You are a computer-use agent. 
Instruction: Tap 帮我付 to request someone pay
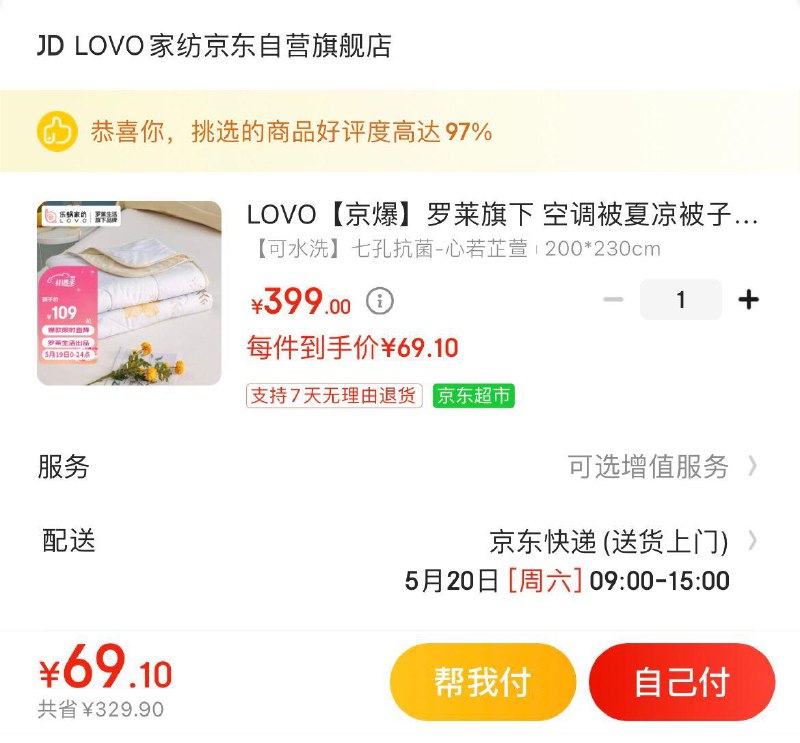(482, 682)
